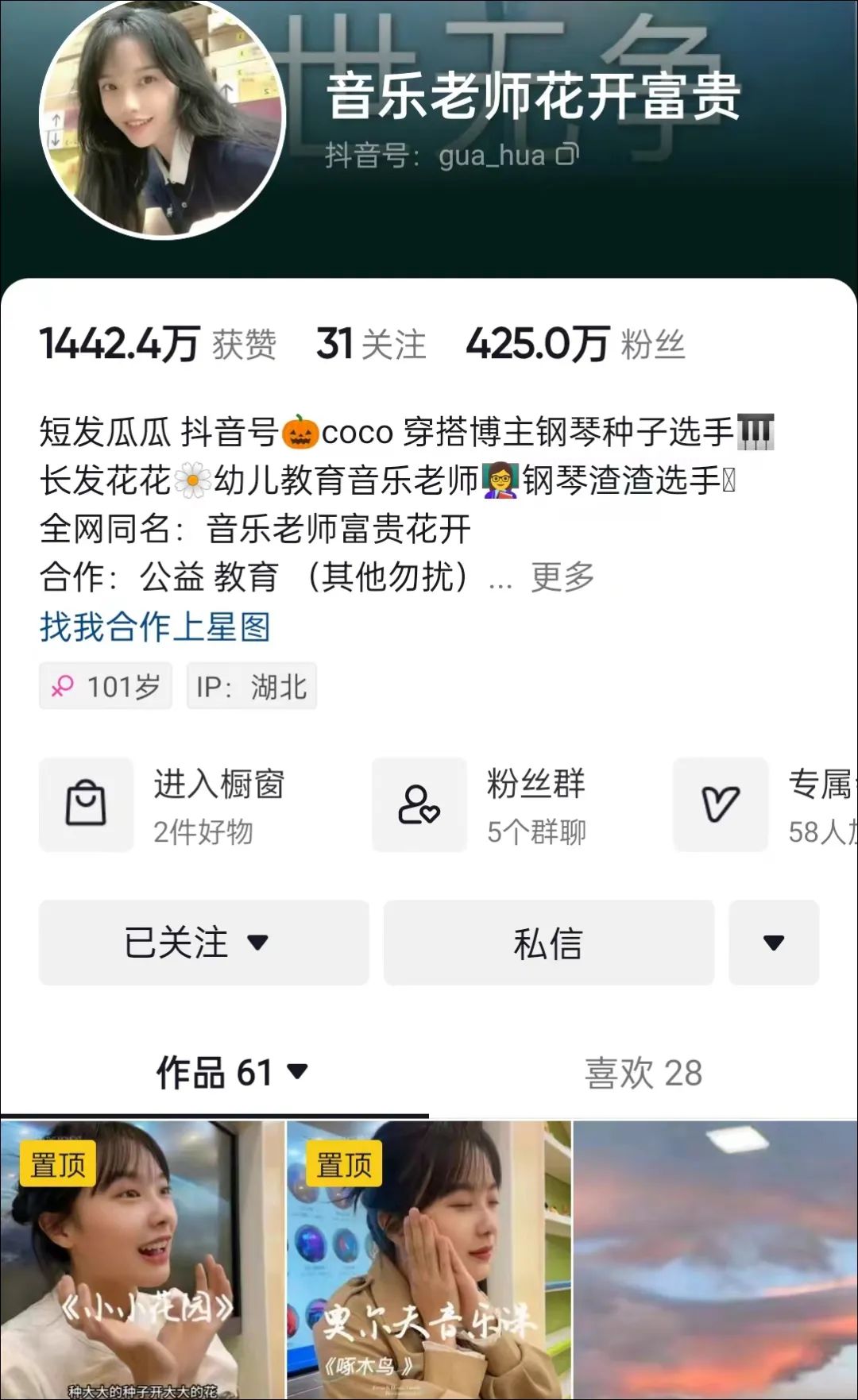The height and width of the screenshot is (1400, 858).
Task: Switch to the 喜欢 28 tab
Action: (x=643, y=1073)
